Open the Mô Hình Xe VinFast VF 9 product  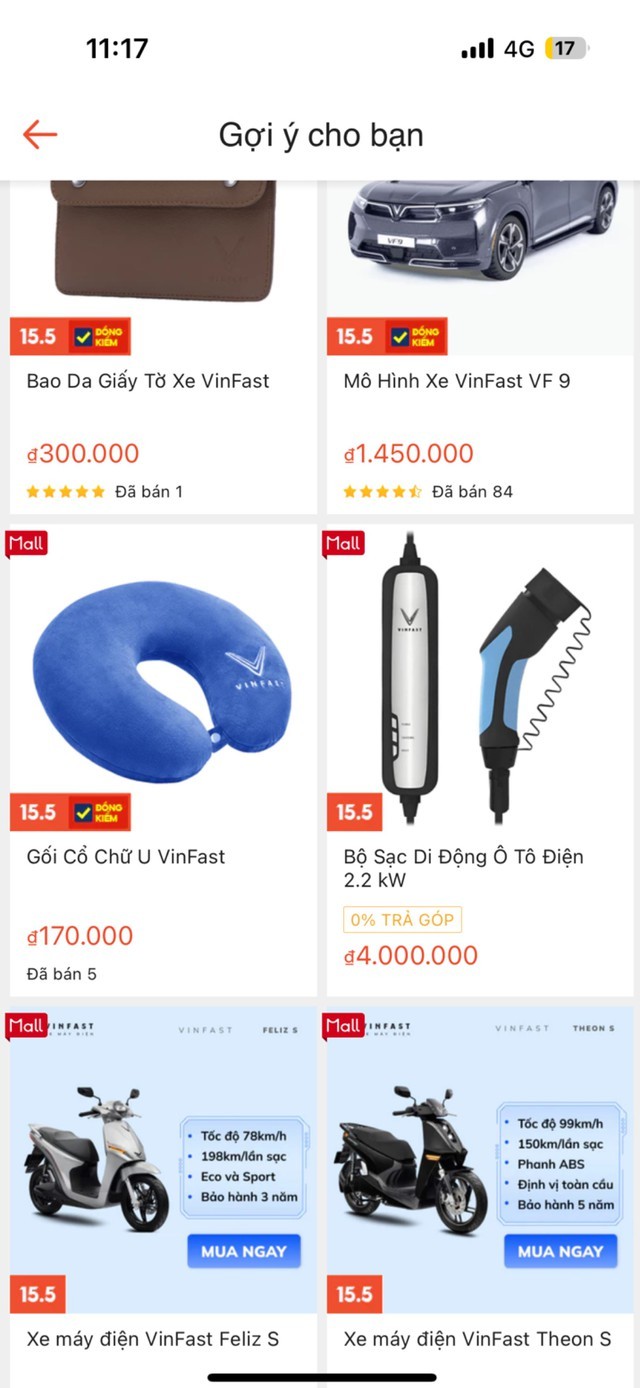tap(480, 347)
